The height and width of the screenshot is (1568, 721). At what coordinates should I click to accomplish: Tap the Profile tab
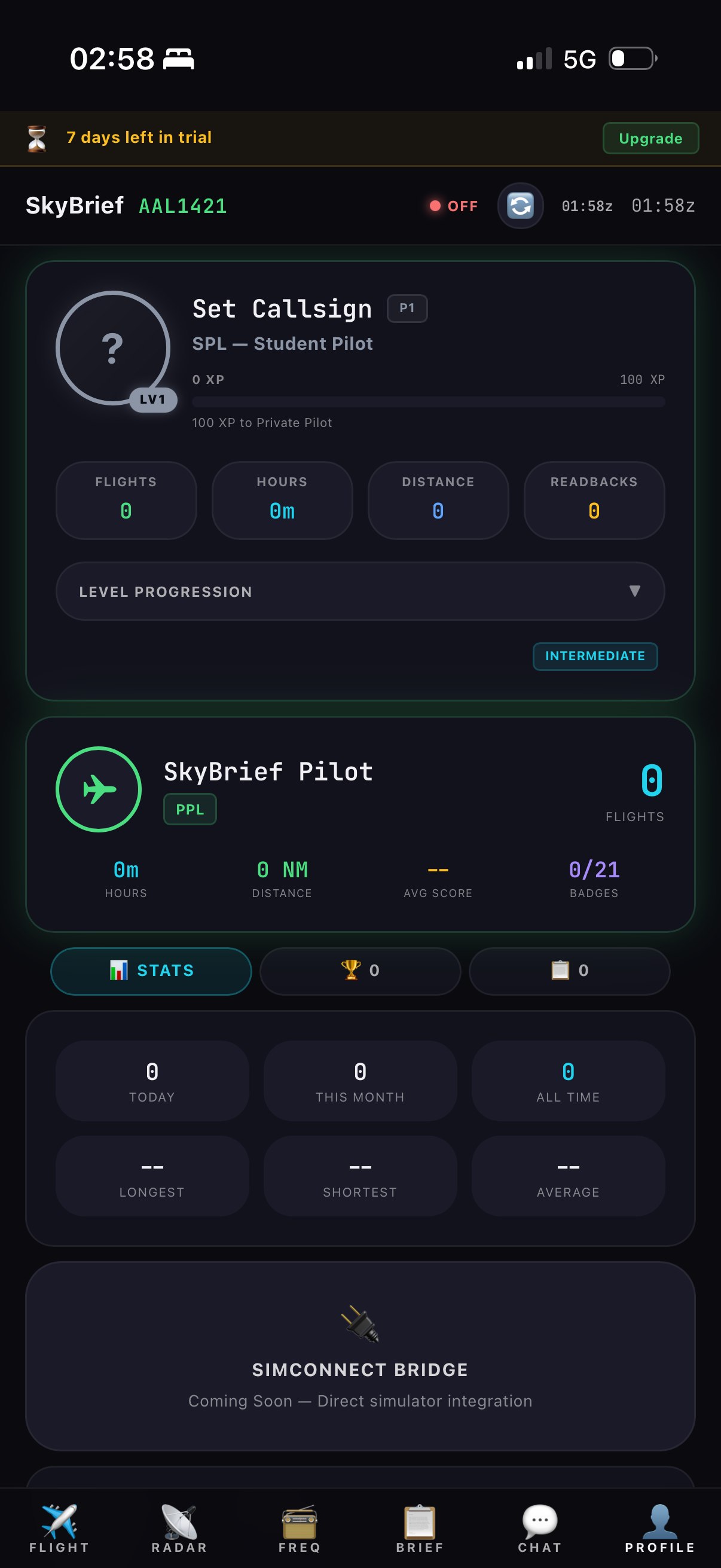click(659, 1528)
